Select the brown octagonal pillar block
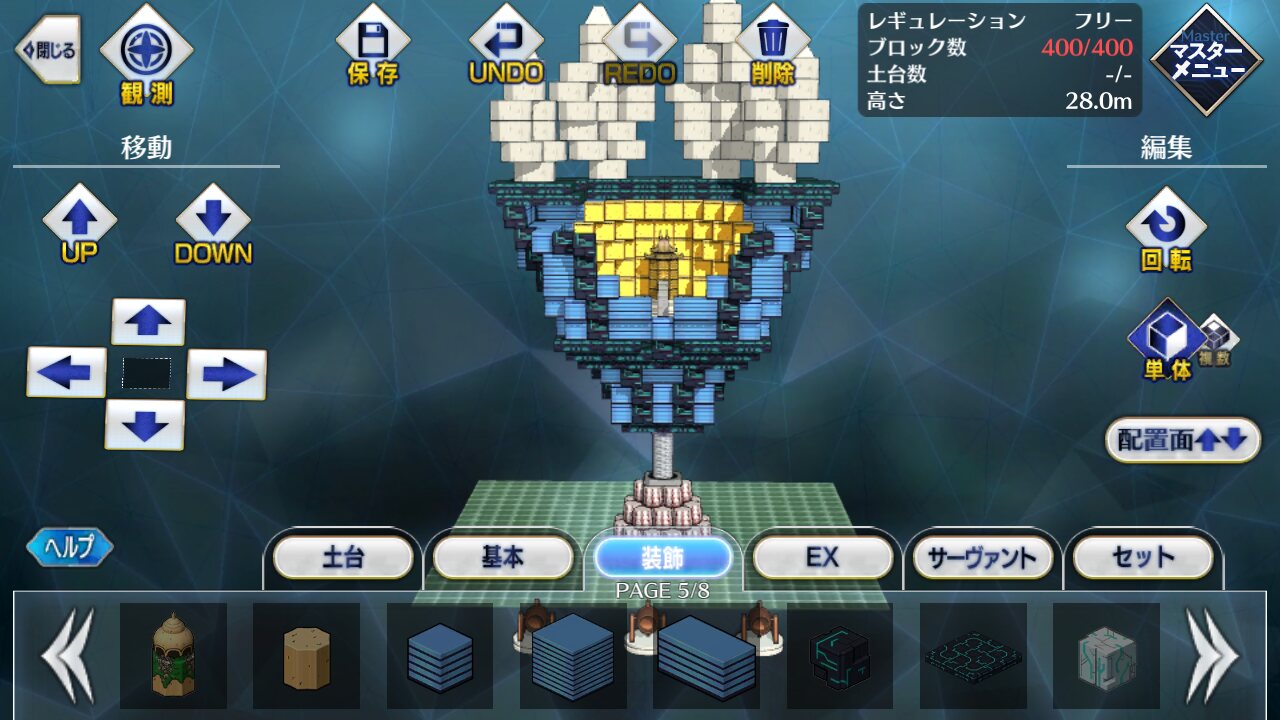The height and width of the screenshot is (720, 1280). (306, 656)
